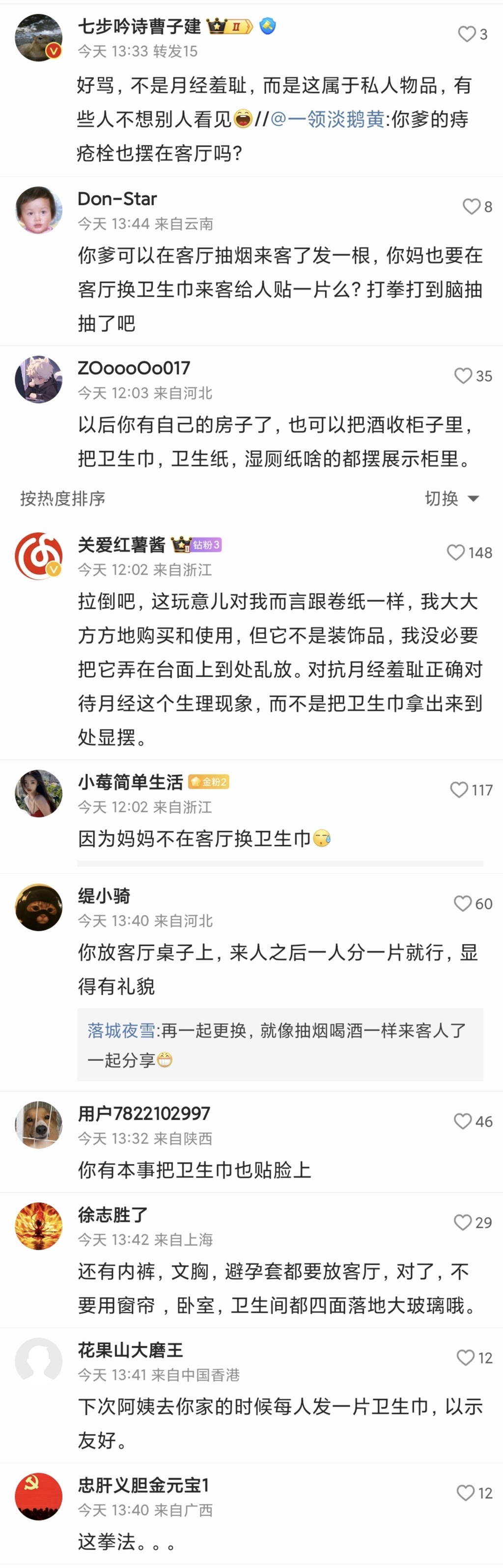
Task: Like 徐志胜了's comment
Action: [463, 1222]
